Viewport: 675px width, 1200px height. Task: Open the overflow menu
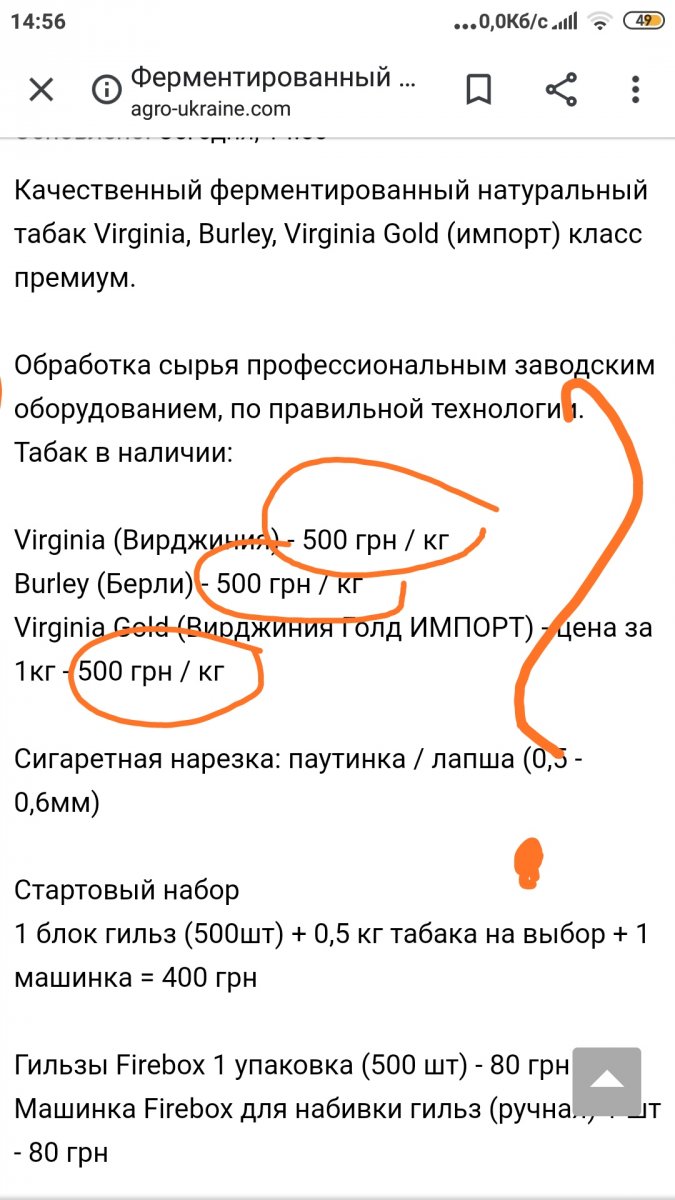coord(635,91)
